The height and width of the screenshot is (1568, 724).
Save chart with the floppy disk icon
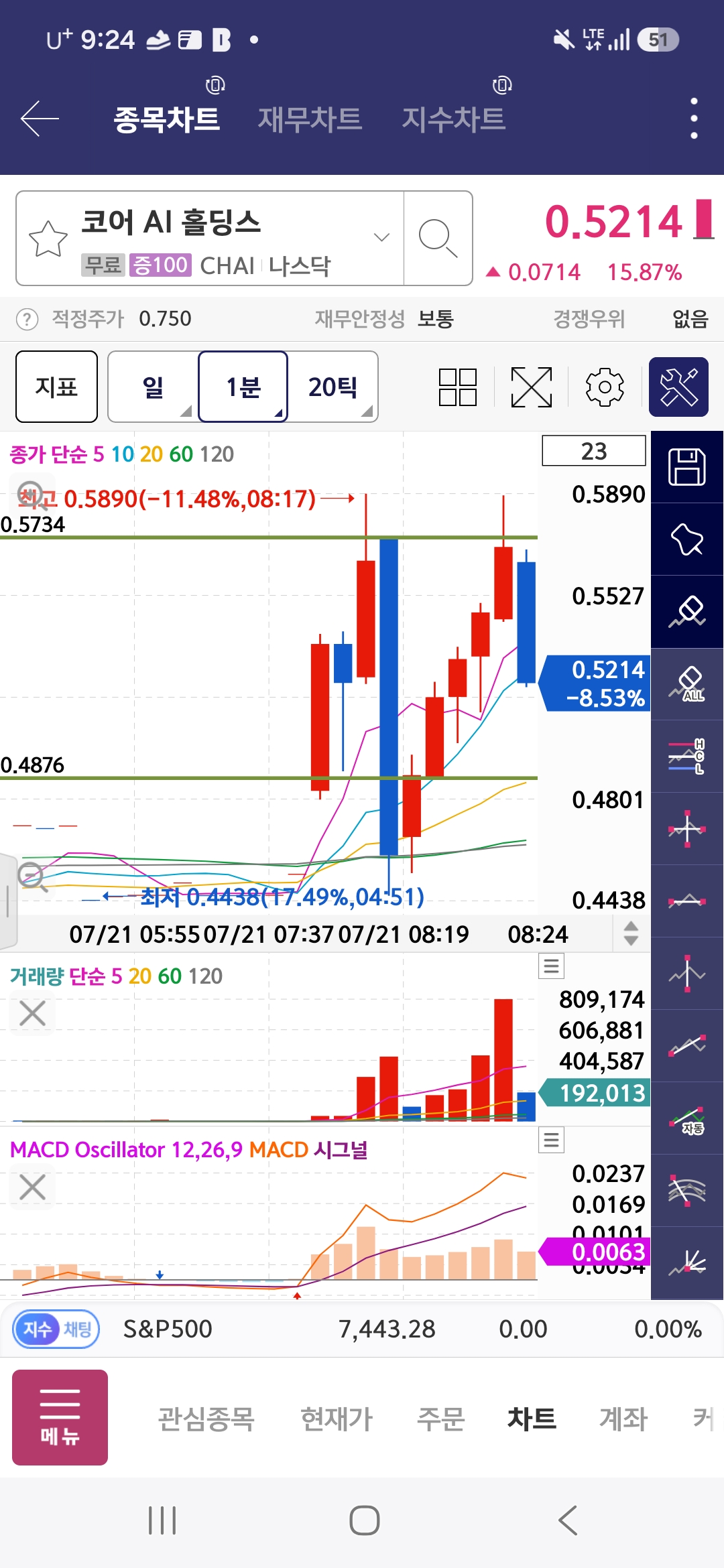[x=687, y=467]
